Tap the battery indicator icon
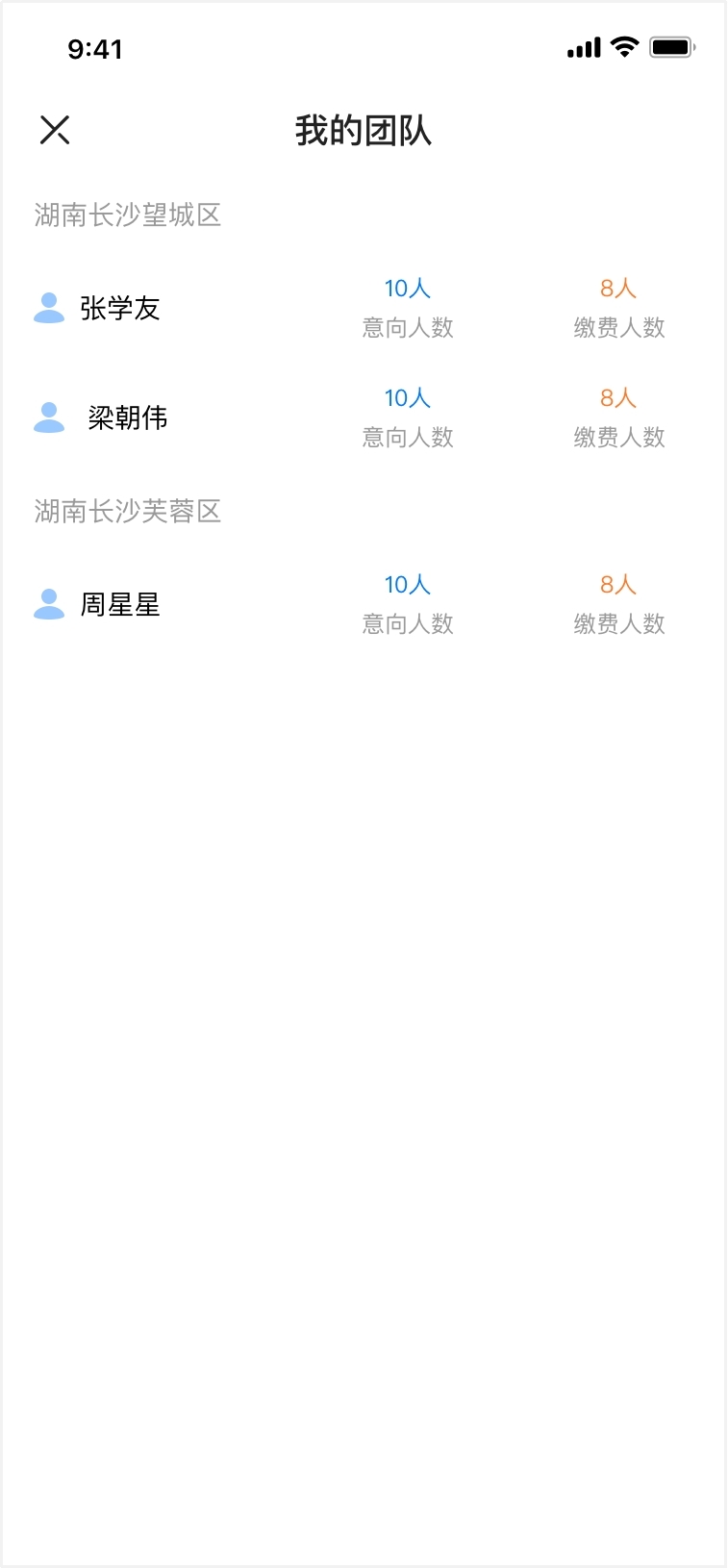Screen dimensions: 728x1568 coord(671,46)
